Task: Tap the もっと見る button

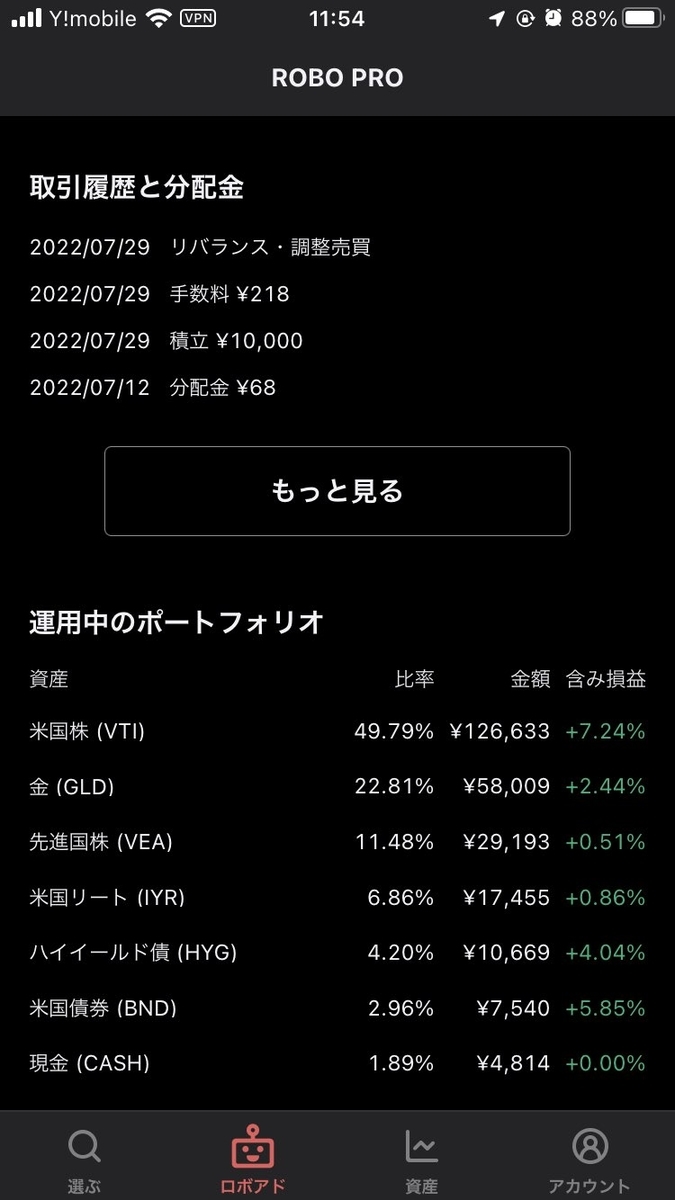Action: point(337,491)
